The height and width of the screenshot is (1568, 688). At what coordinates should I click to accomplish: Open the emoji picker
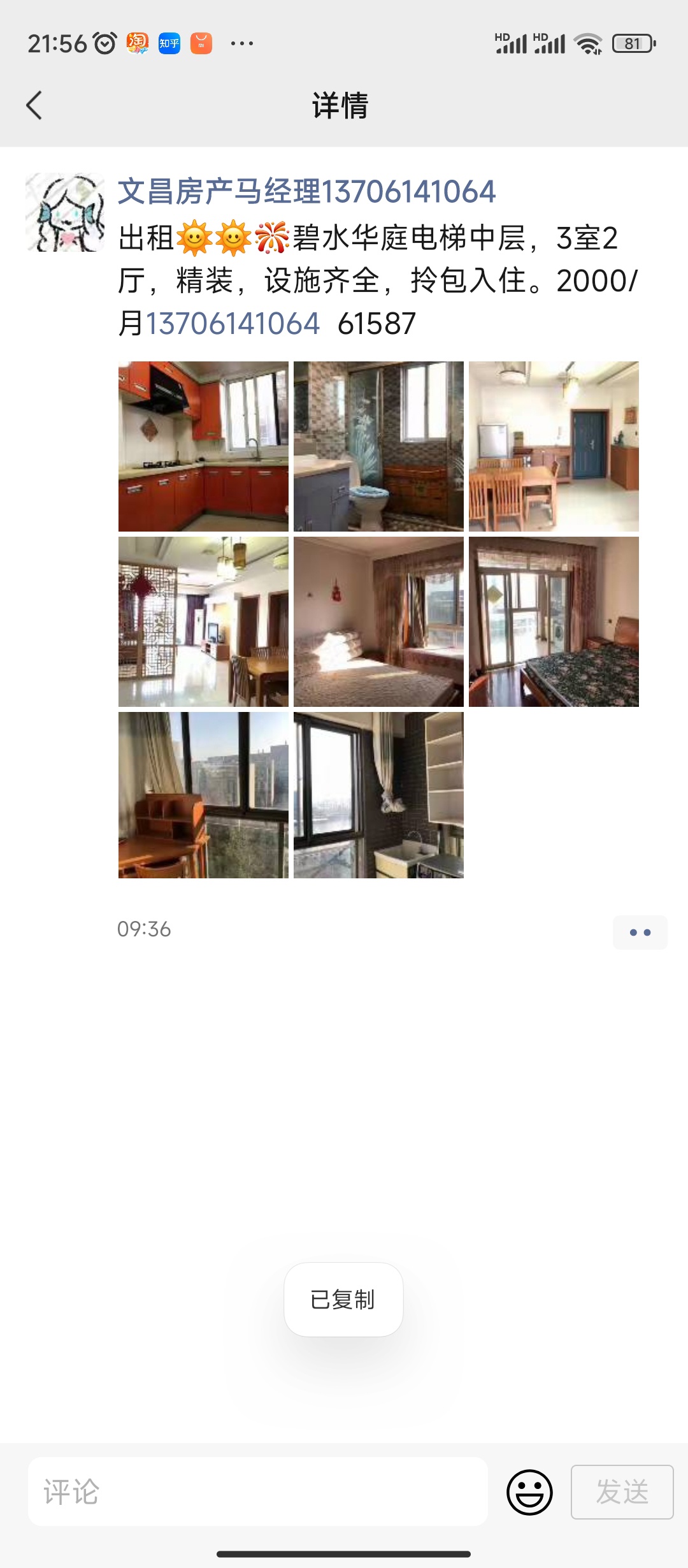(529, 1492)
